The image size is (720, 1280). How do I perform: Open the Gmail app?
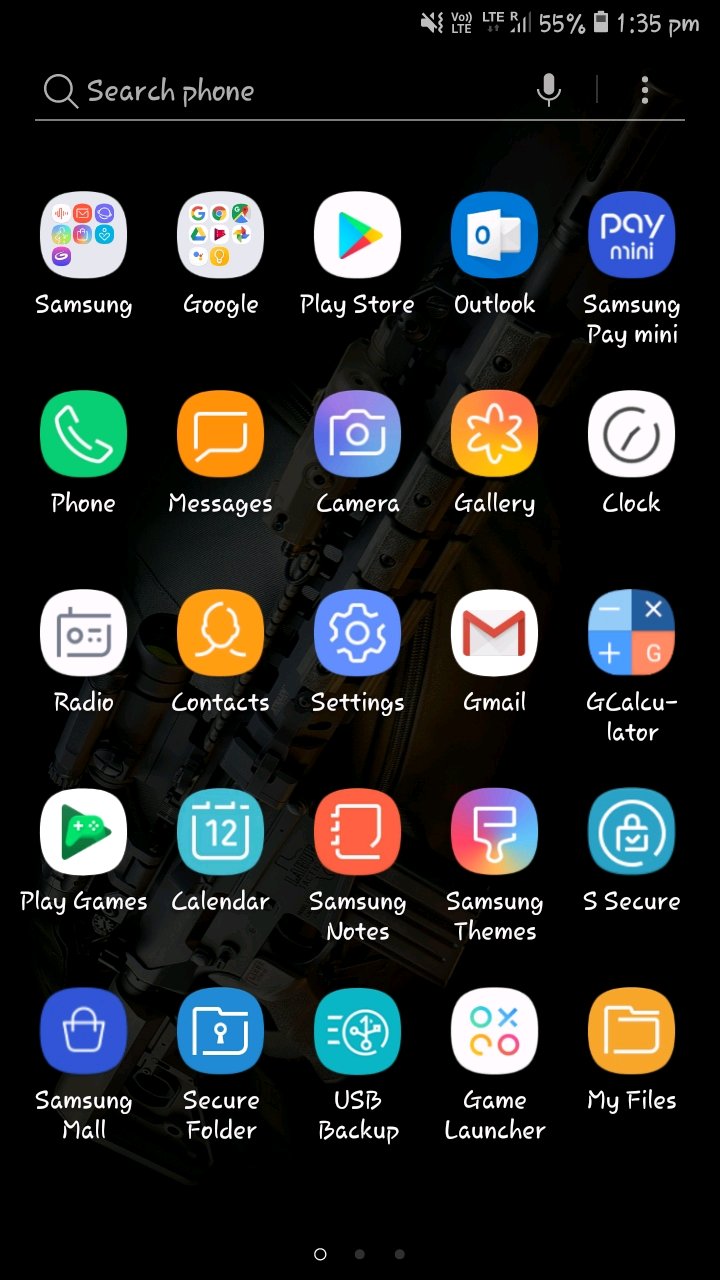[x=494, y=631]
